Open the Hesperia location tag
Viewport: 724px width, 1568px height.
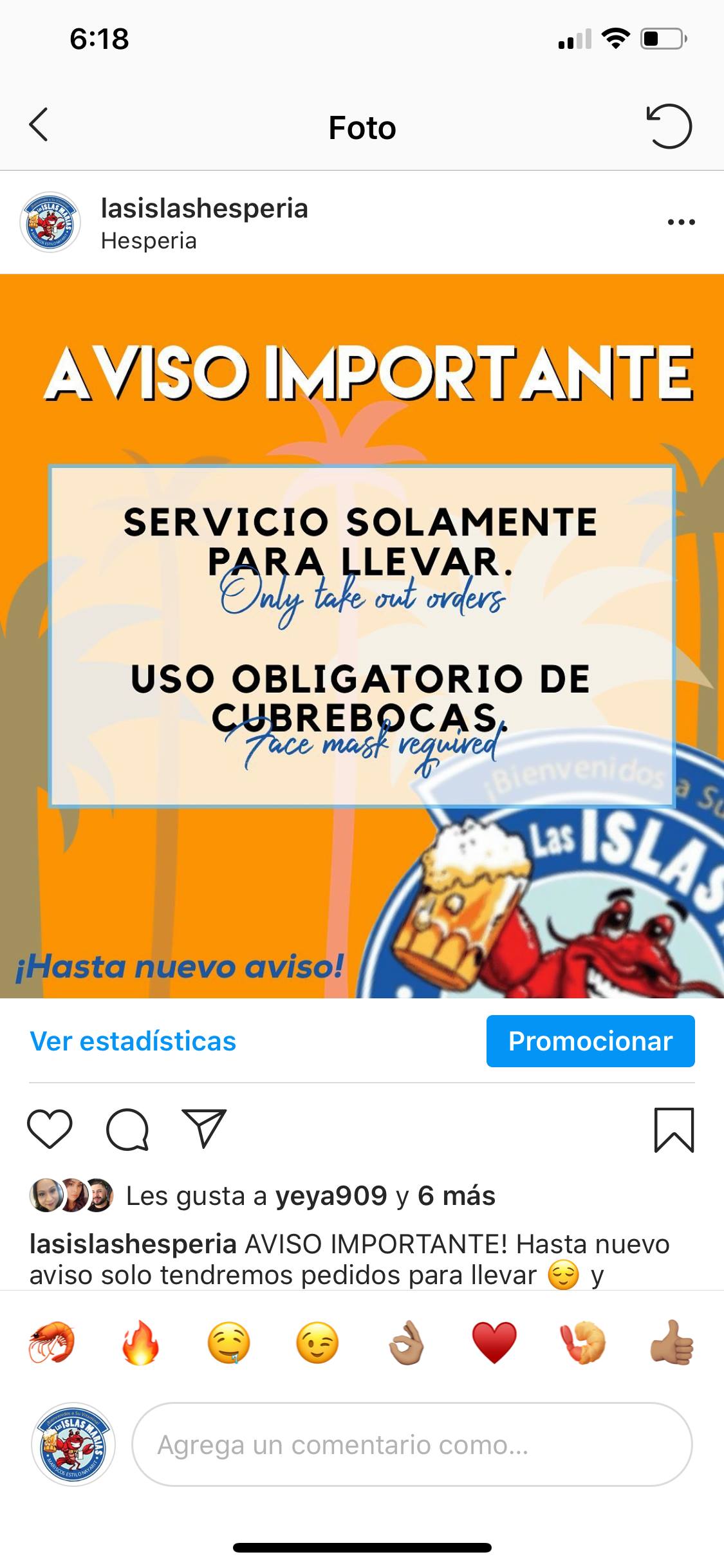coord(149,241)
